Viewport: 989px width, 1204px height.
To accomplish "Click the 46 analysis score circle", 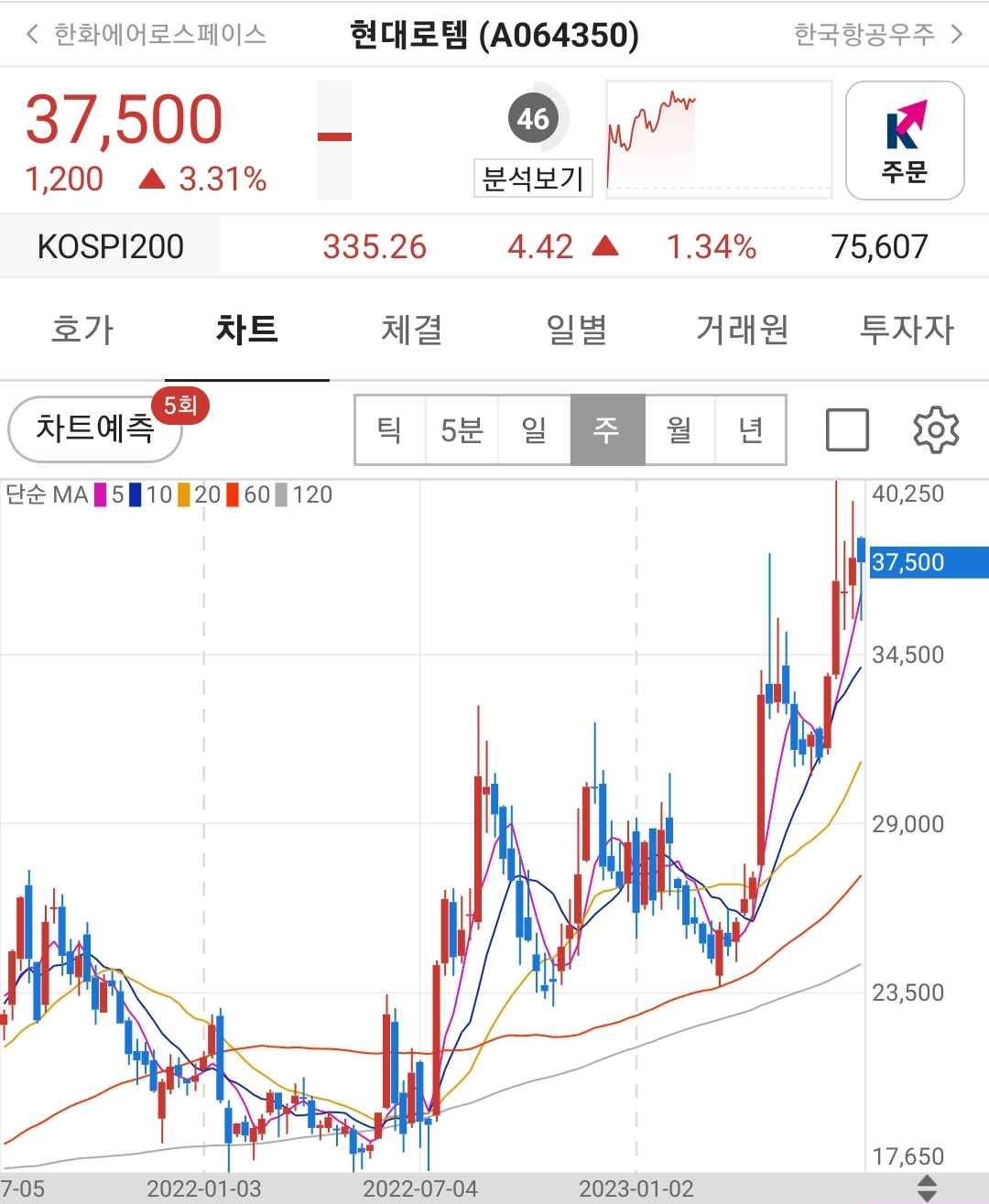I will (532, 117).
